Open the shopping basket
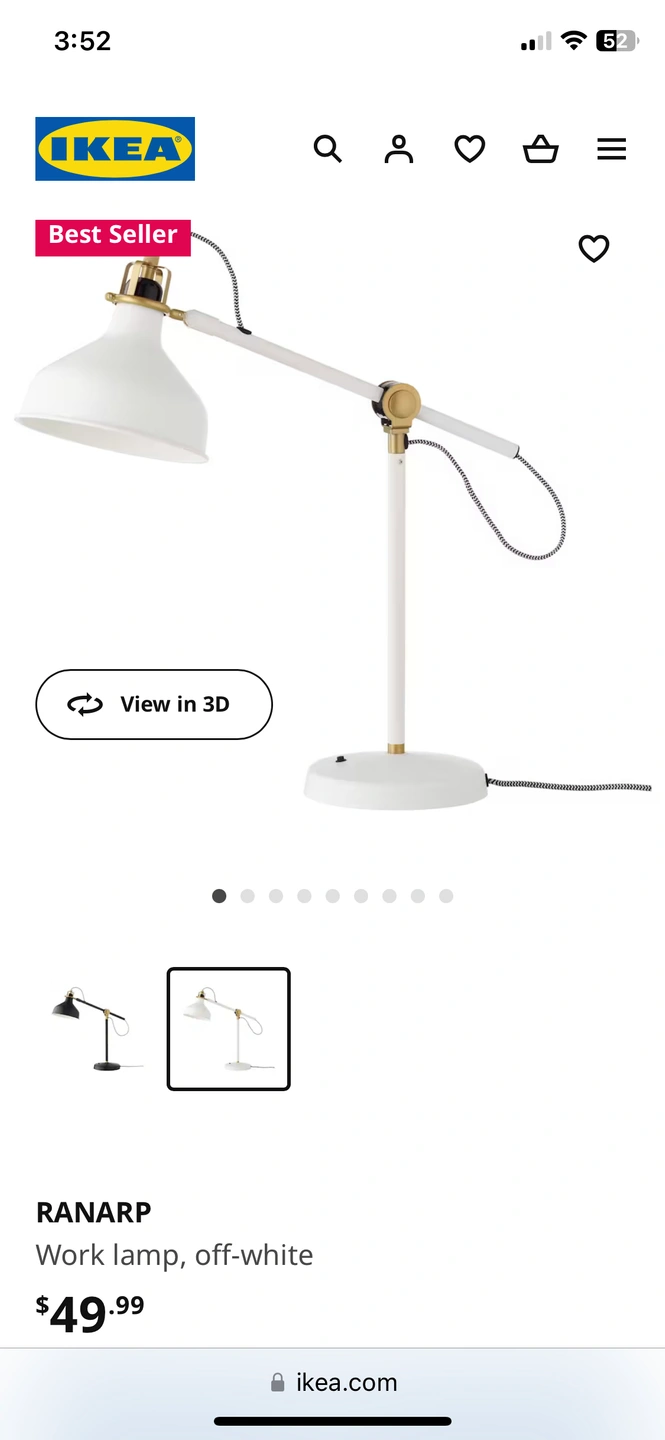This screenshot has height=1440, width=665. click(x=540, y=150)
